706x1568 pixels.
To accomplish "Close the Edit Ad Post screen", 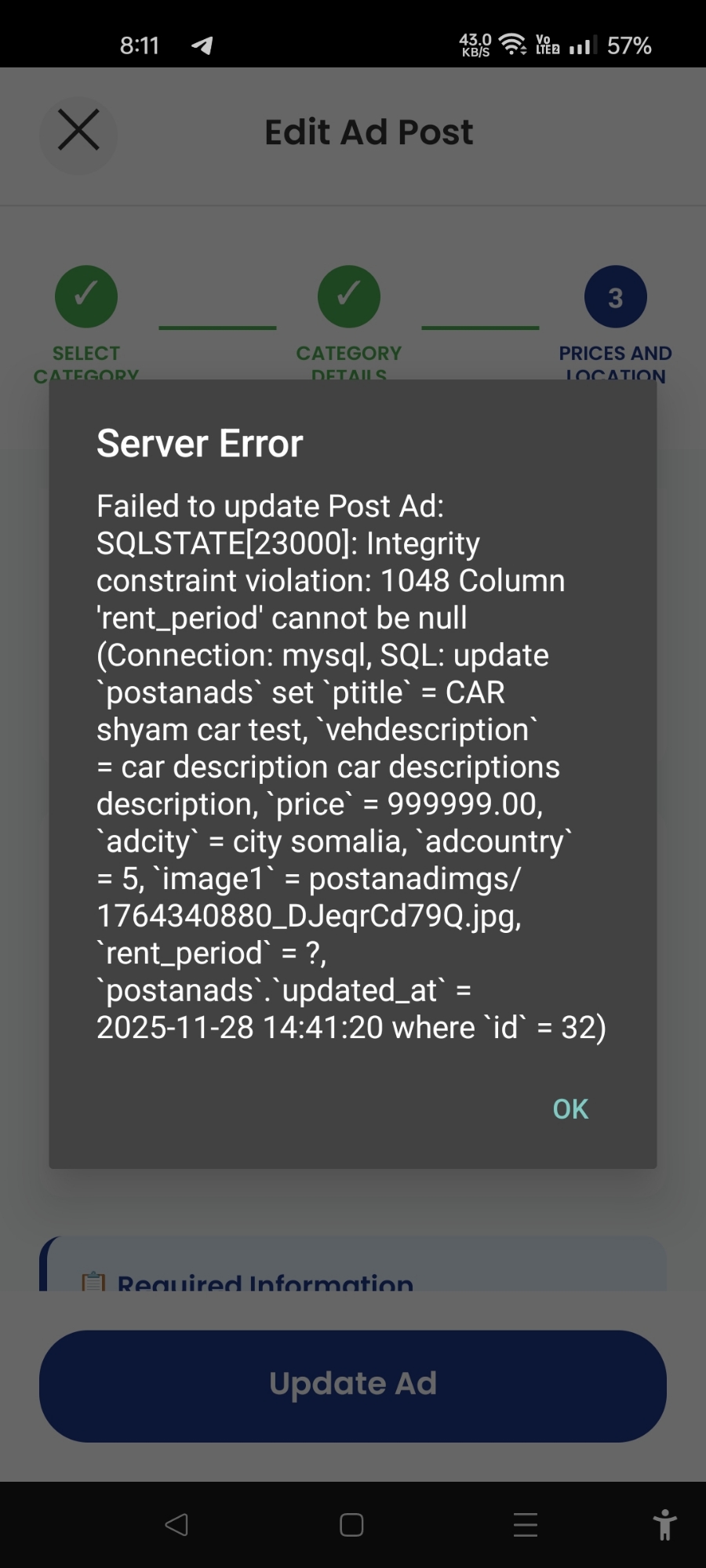I will (78, 132).
